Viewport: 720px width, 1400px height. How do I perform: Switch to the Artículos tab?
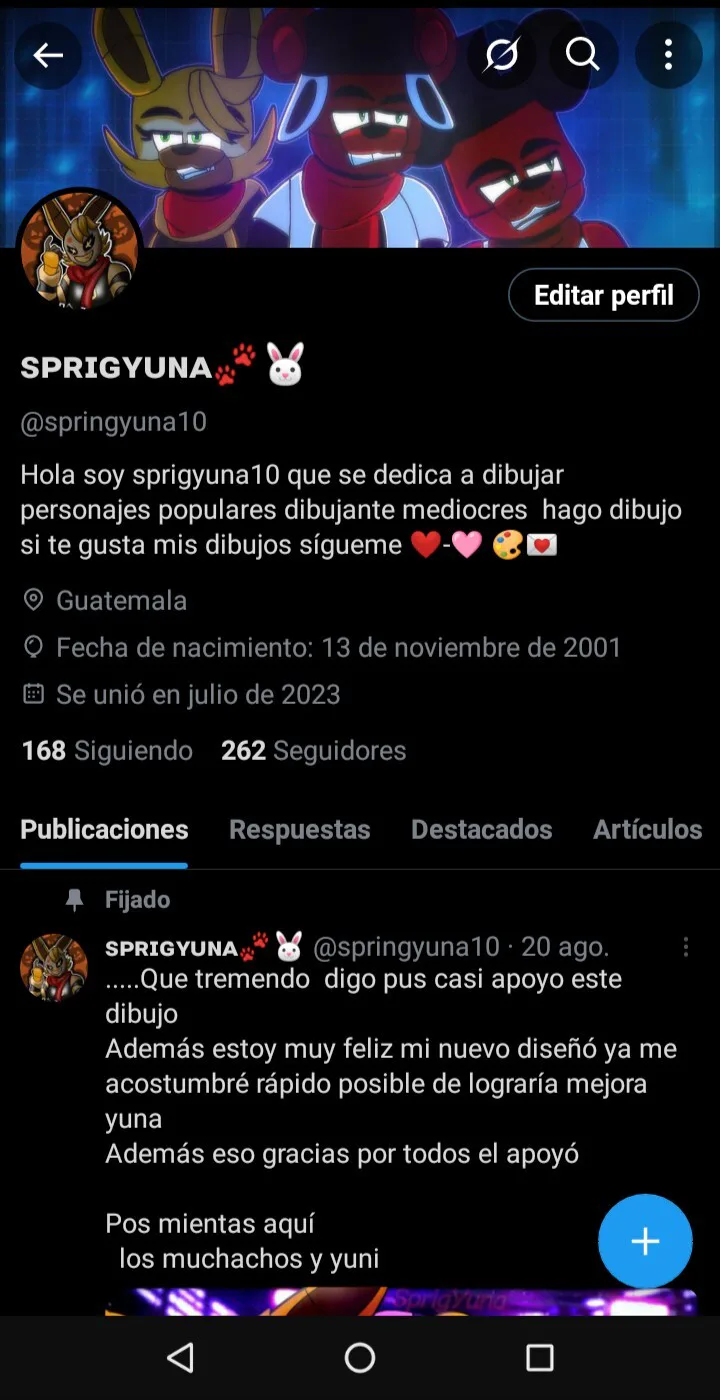click(x=647, y=829)
